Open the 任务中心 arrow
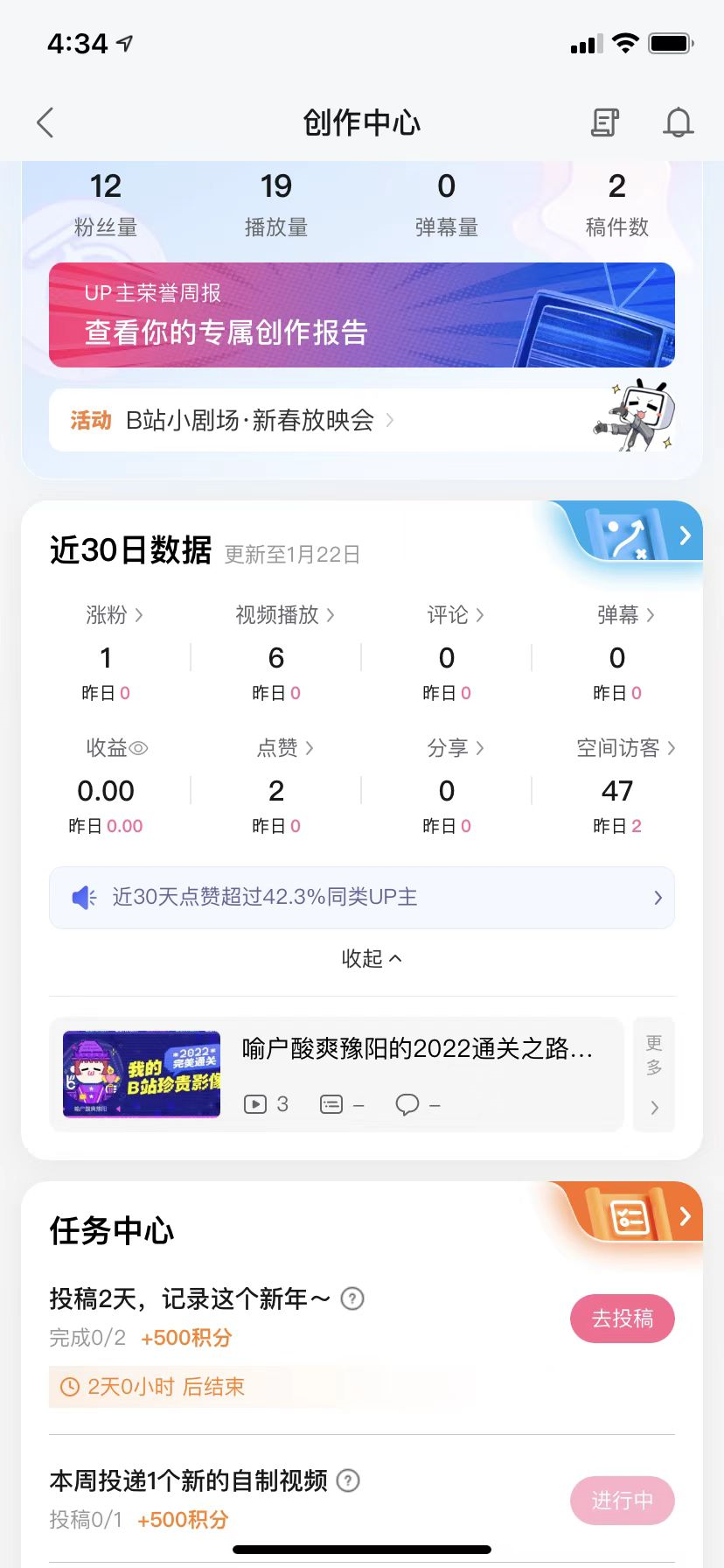 [x=685, y=1215]
